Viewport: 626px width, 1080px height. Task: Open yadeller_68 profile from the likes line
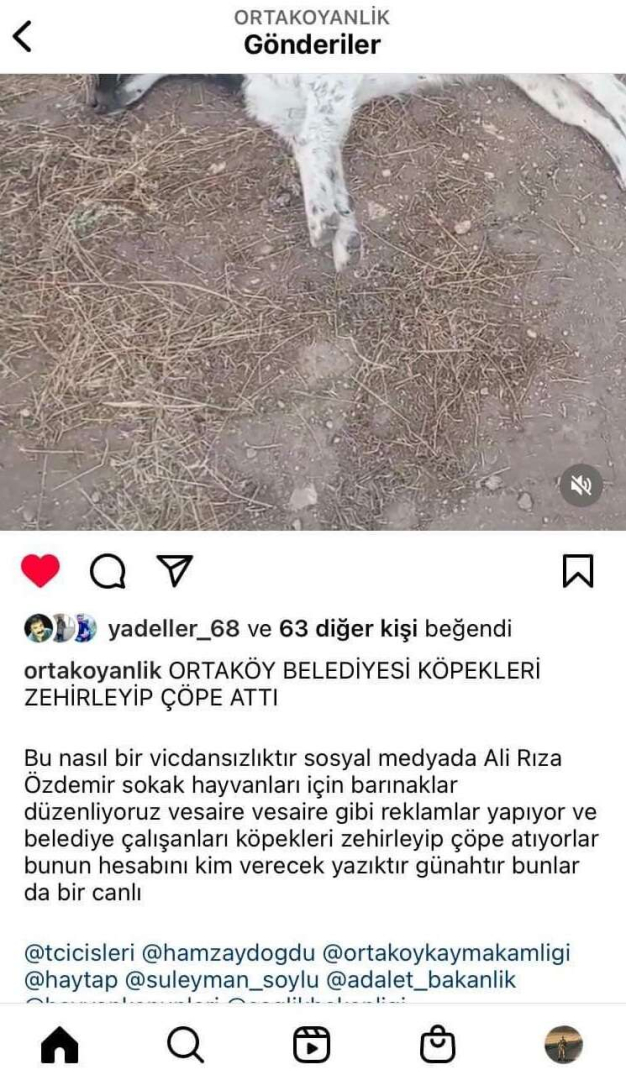(173, 629)
